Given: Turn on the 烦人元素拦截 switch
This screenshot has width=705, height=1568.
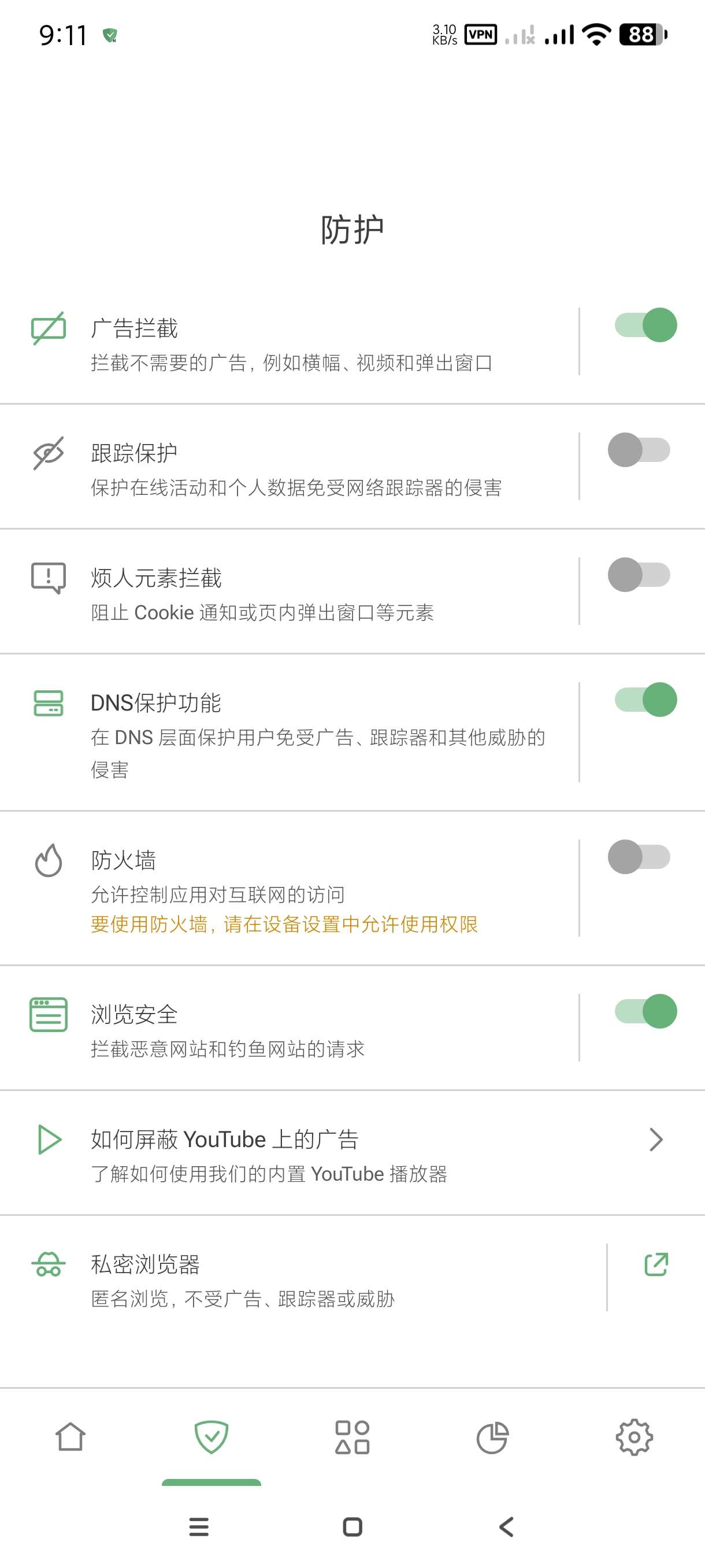Looking at the screenshot, I should [639, 575].
